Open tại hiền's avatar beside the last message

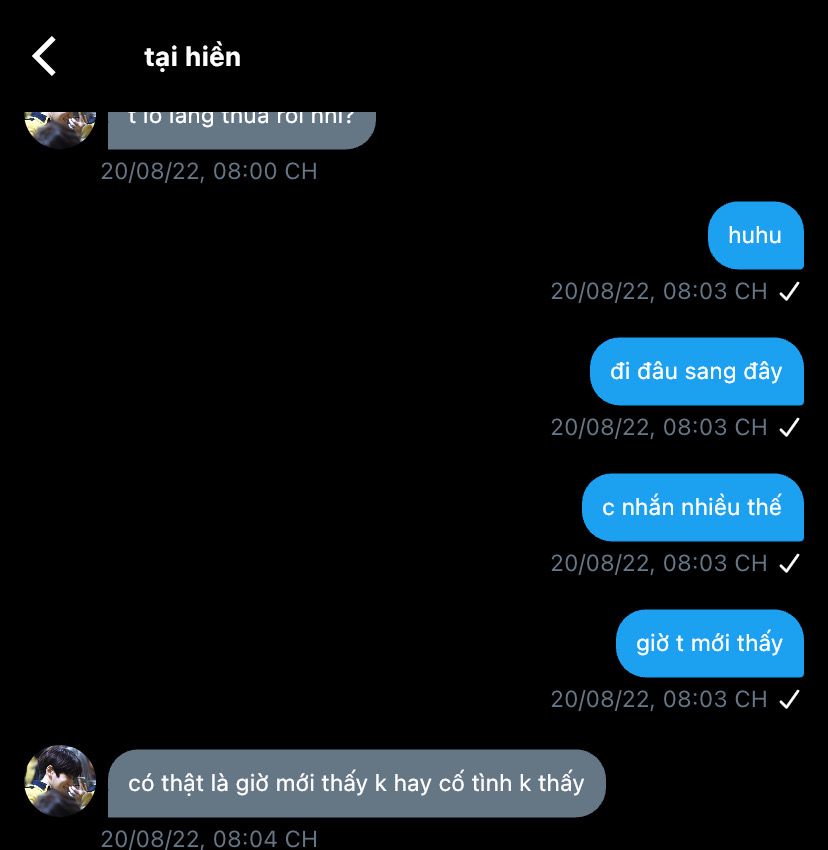60,781
